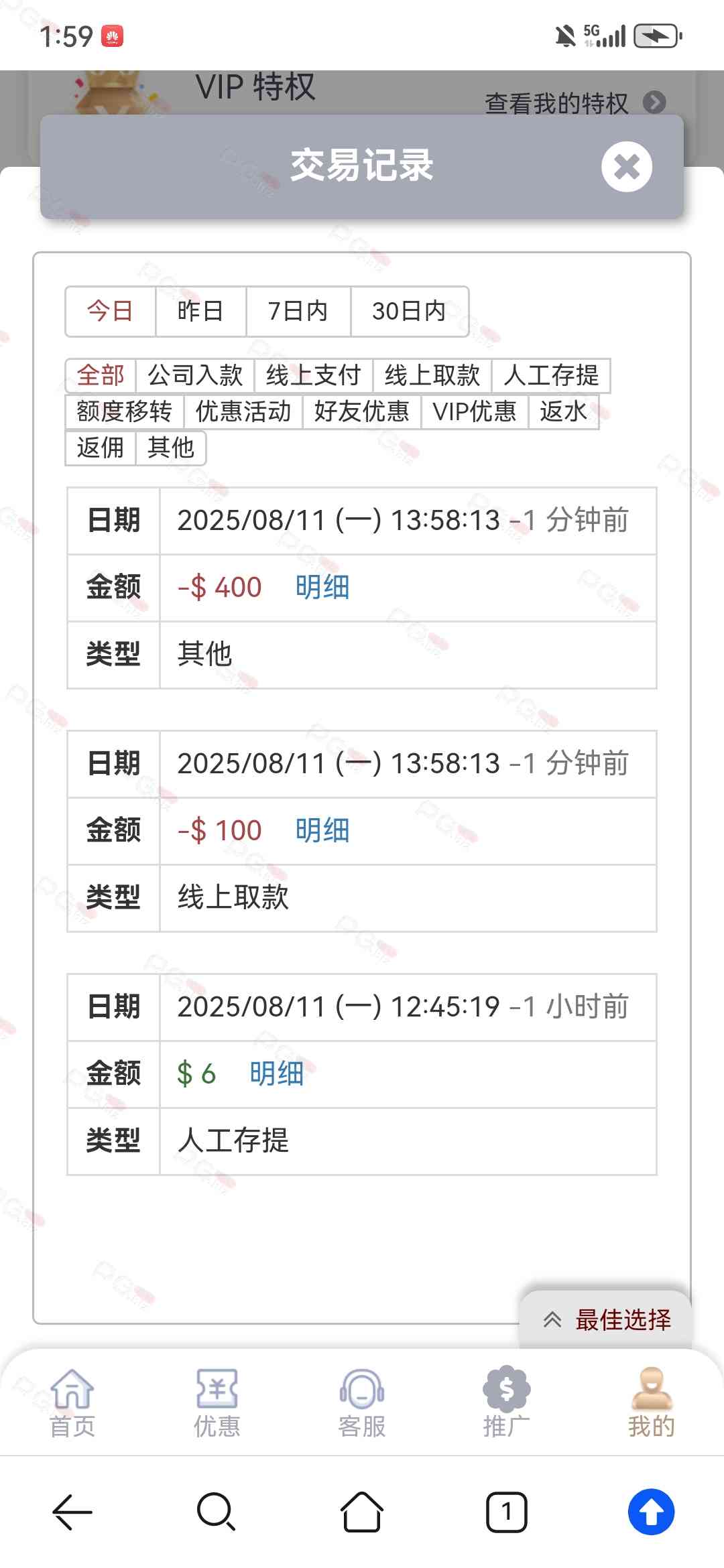The width and height of the screenshot is (724, 1568).
Task: Open 明细 for the -$400 record
Action: [x=322, y=588]
